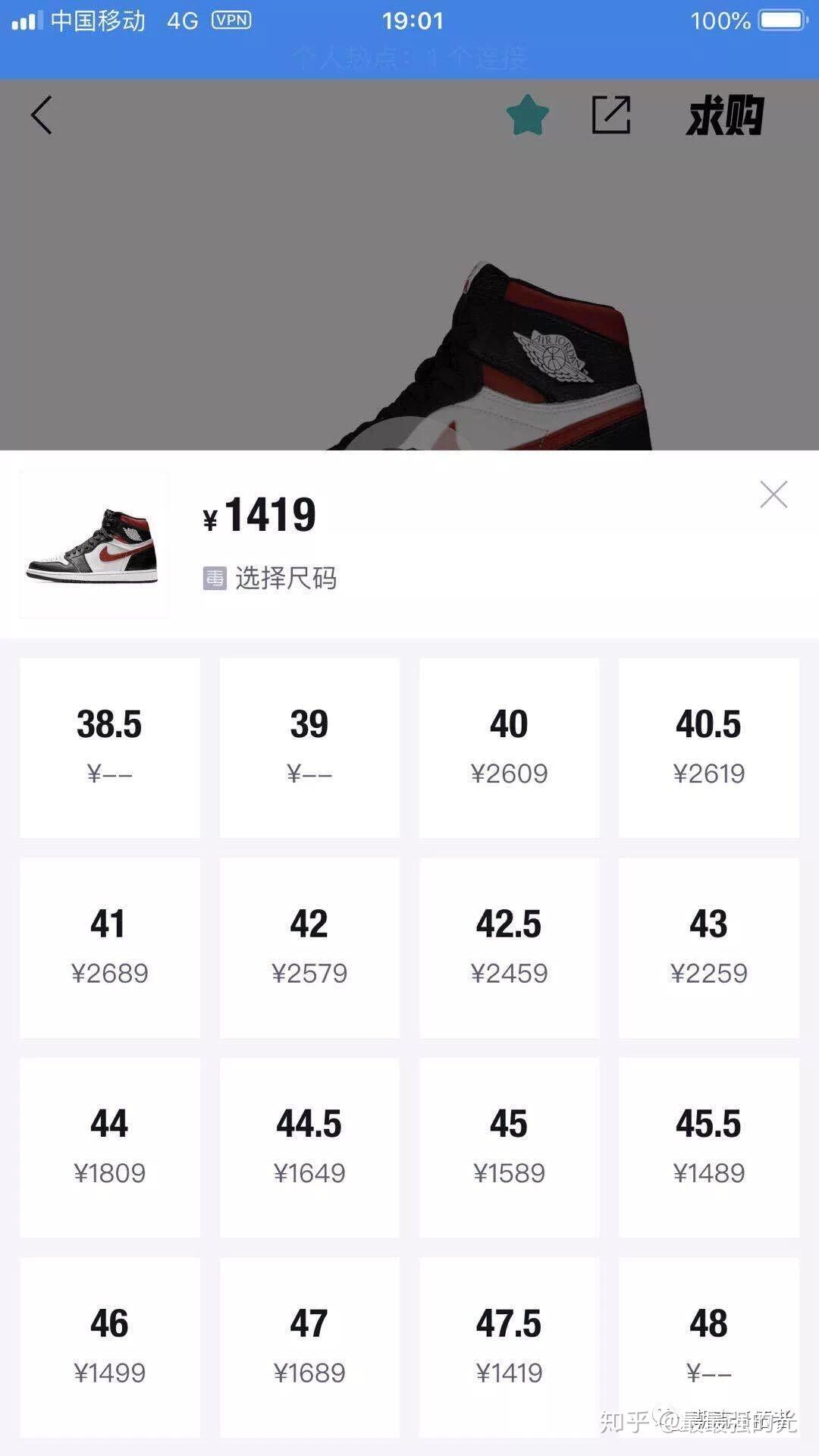Share this sneaker listing
This screenshot has height=1456, width=819.
(x=610, y=115)
